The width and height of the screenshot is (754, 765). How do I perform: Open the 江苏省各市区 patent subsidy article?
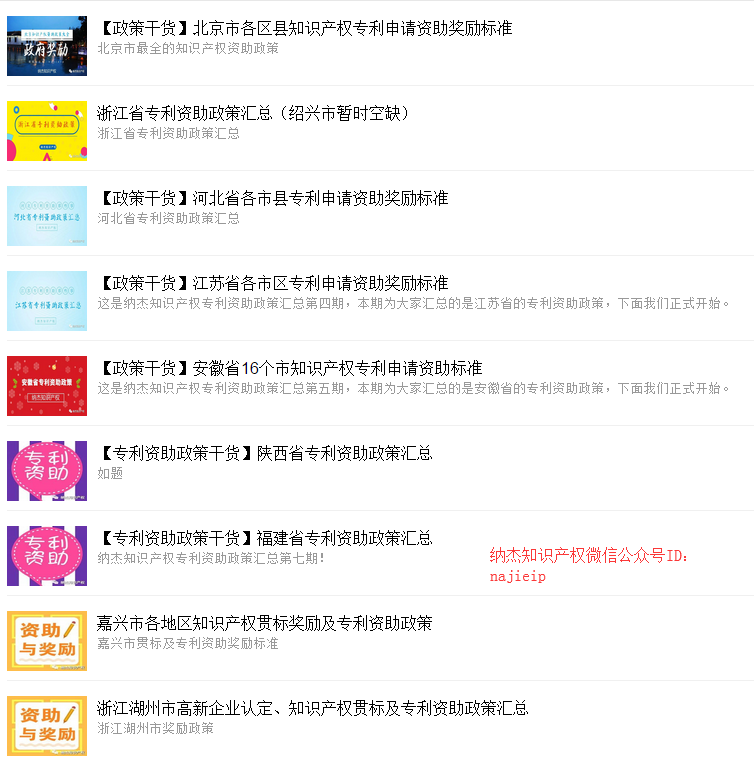pos(273,283)
